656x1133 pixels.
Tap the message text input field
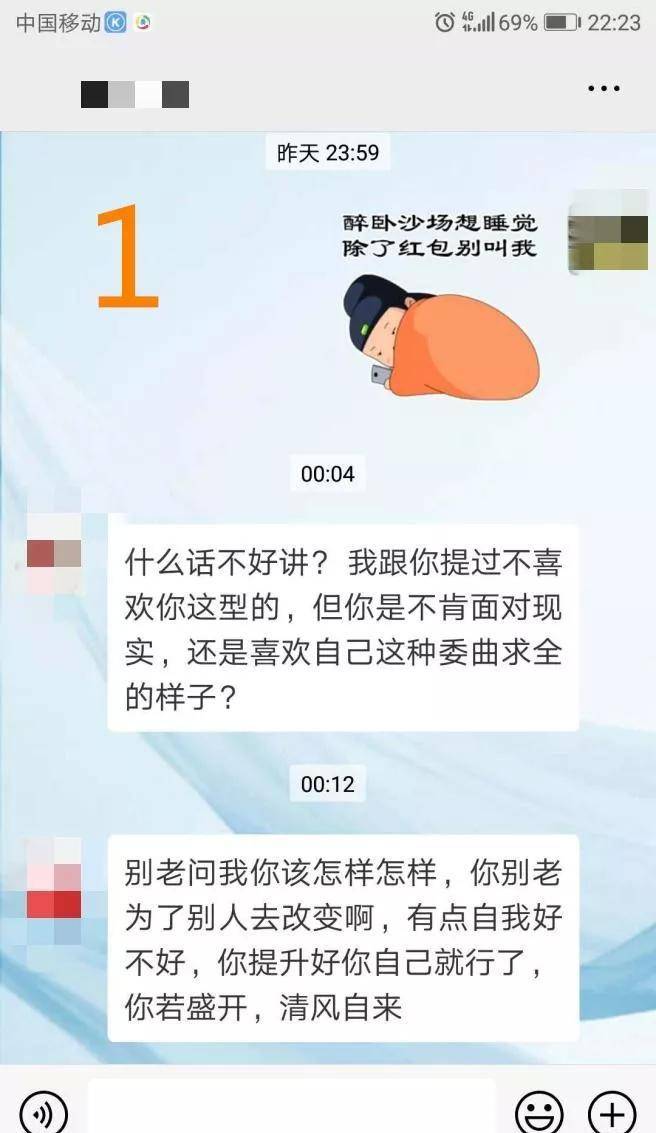point(292,1107)
